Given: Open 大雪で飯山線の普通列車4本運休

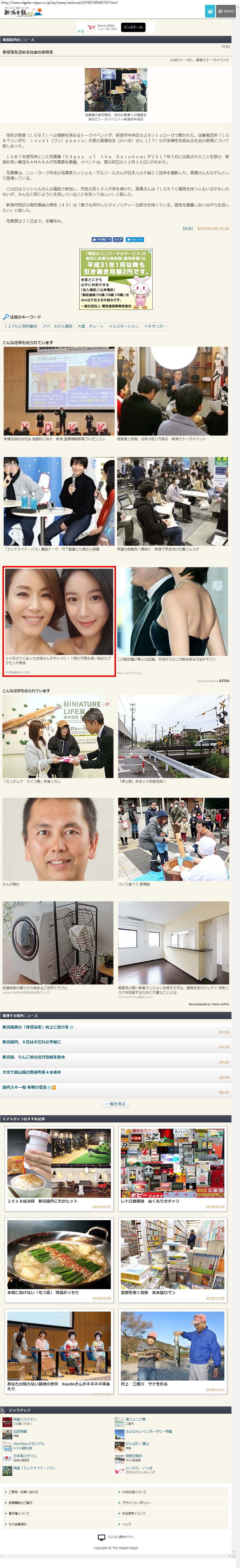Looking at the screenshot, I should pos(32,1072).
